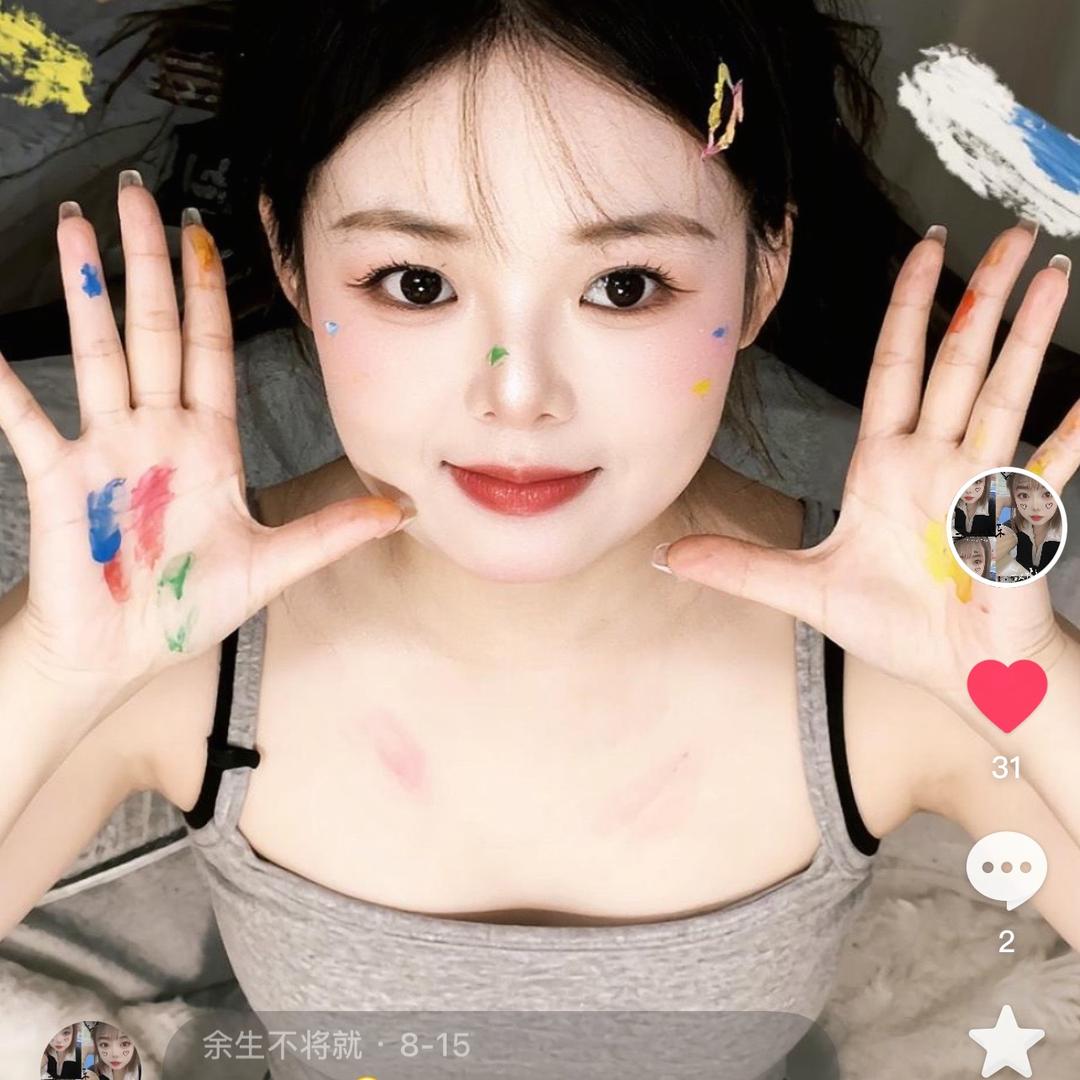This screenshot has height=1080, width=1080.
Task: Like the video with the heart
Action: pos(1007,696)
